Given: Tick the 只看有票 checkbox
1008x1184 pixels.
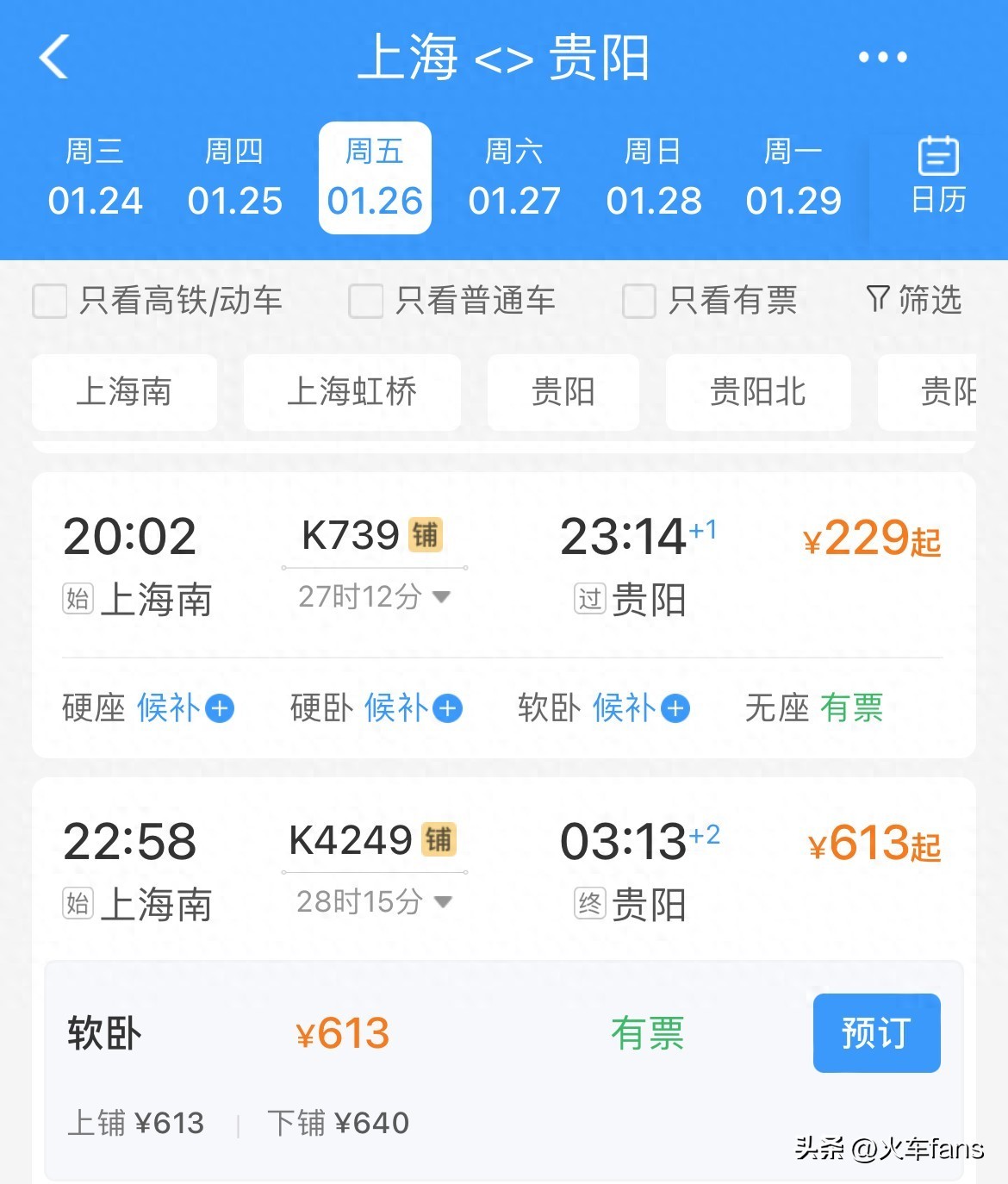Looking at the screenshot, I should click(639, 302).
